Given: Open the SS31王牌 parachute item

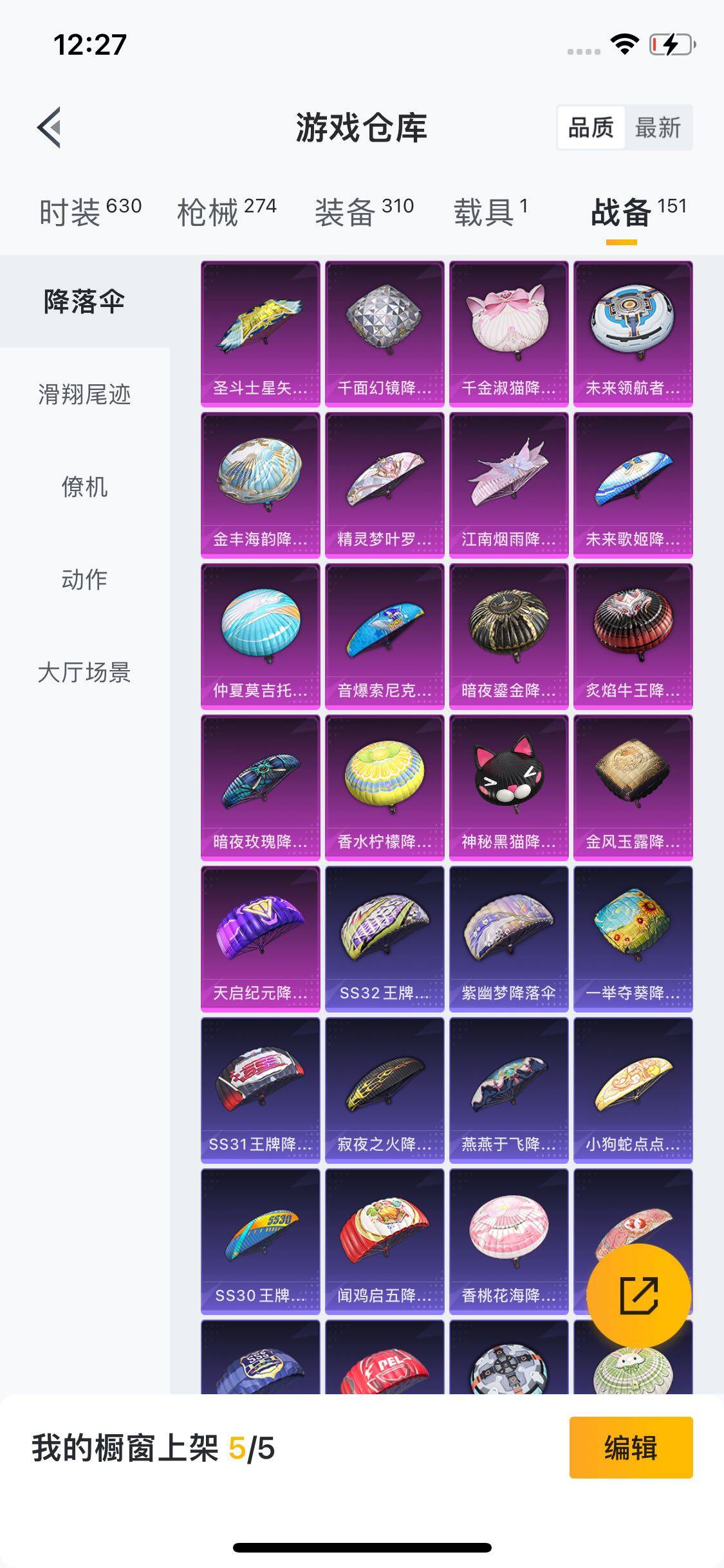Looking at the screenshot, I should [261, 1090].
